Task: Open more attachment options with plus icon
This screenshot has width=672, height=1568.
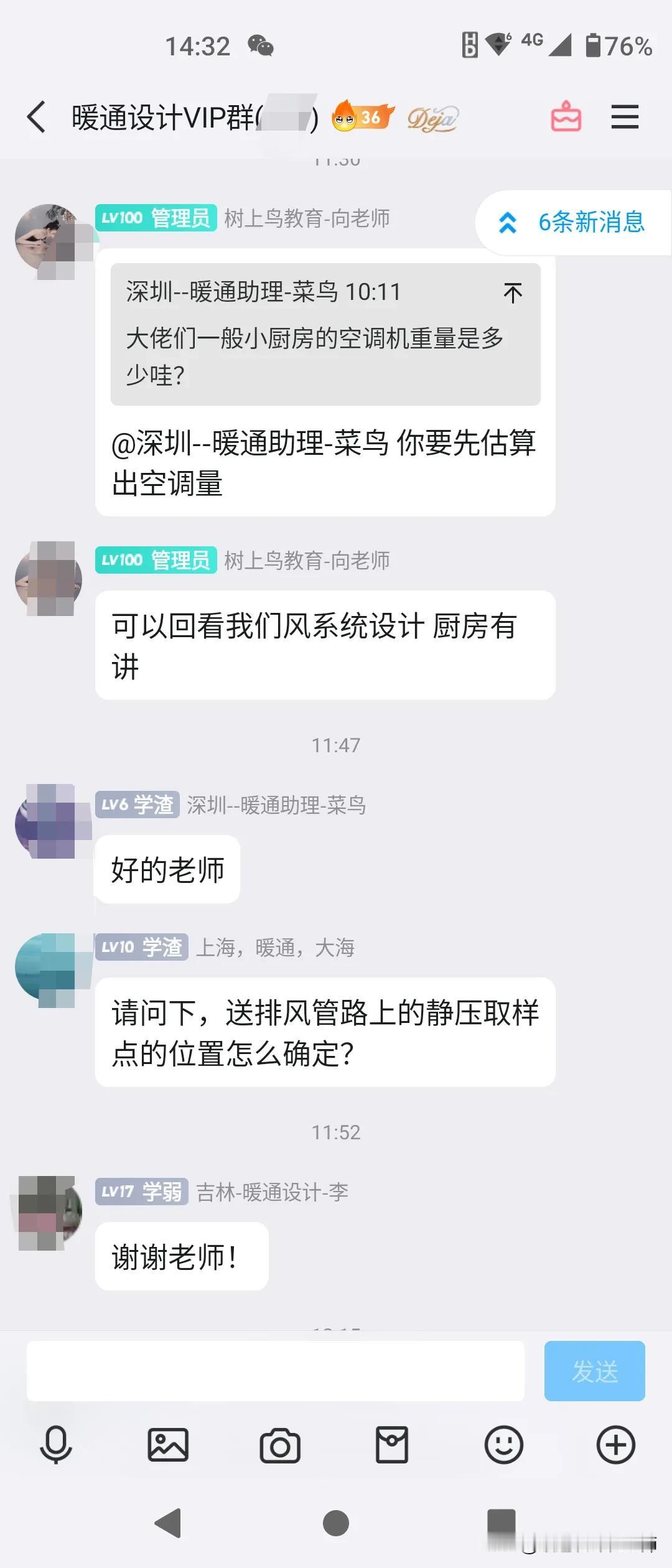Action: click(615, 1447)
